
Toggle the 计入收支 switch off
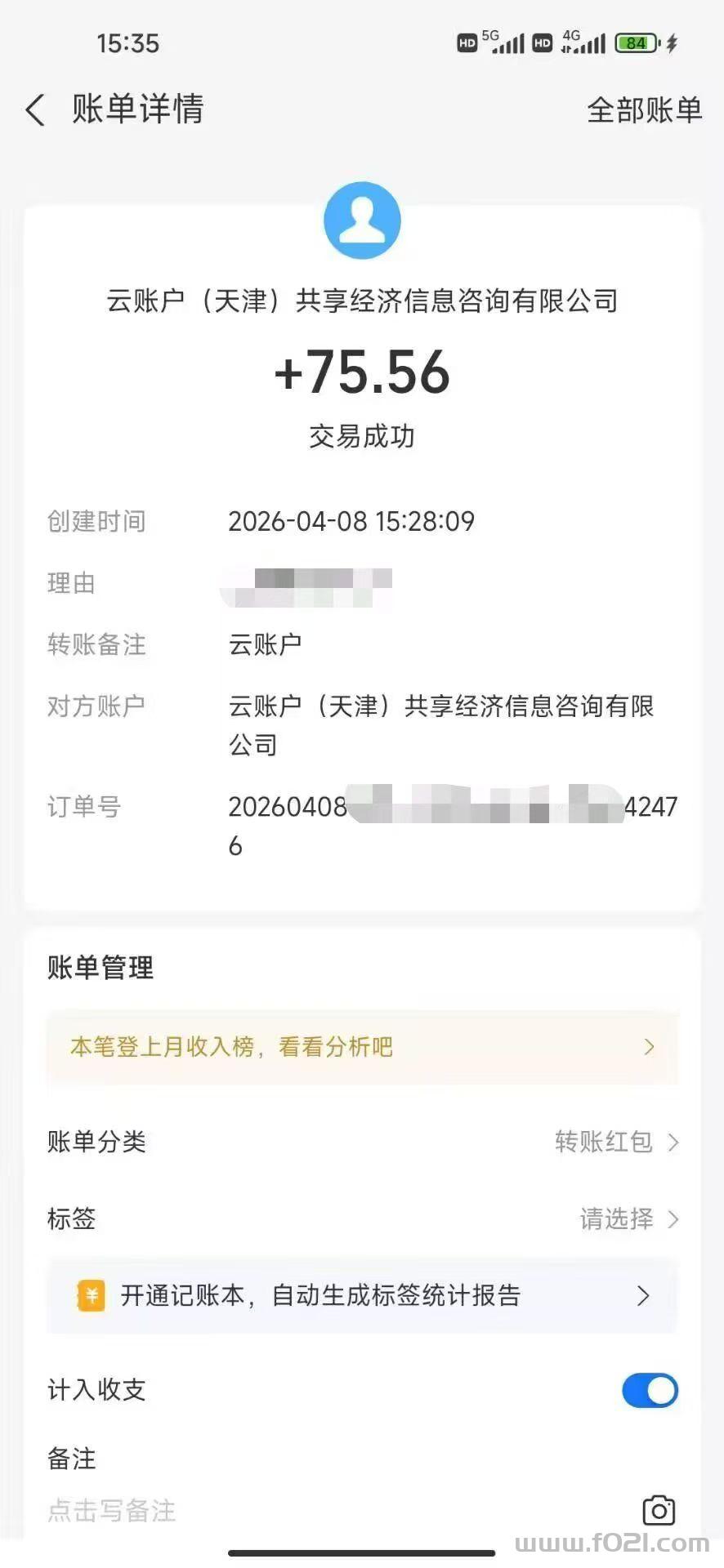point(650,1390)
